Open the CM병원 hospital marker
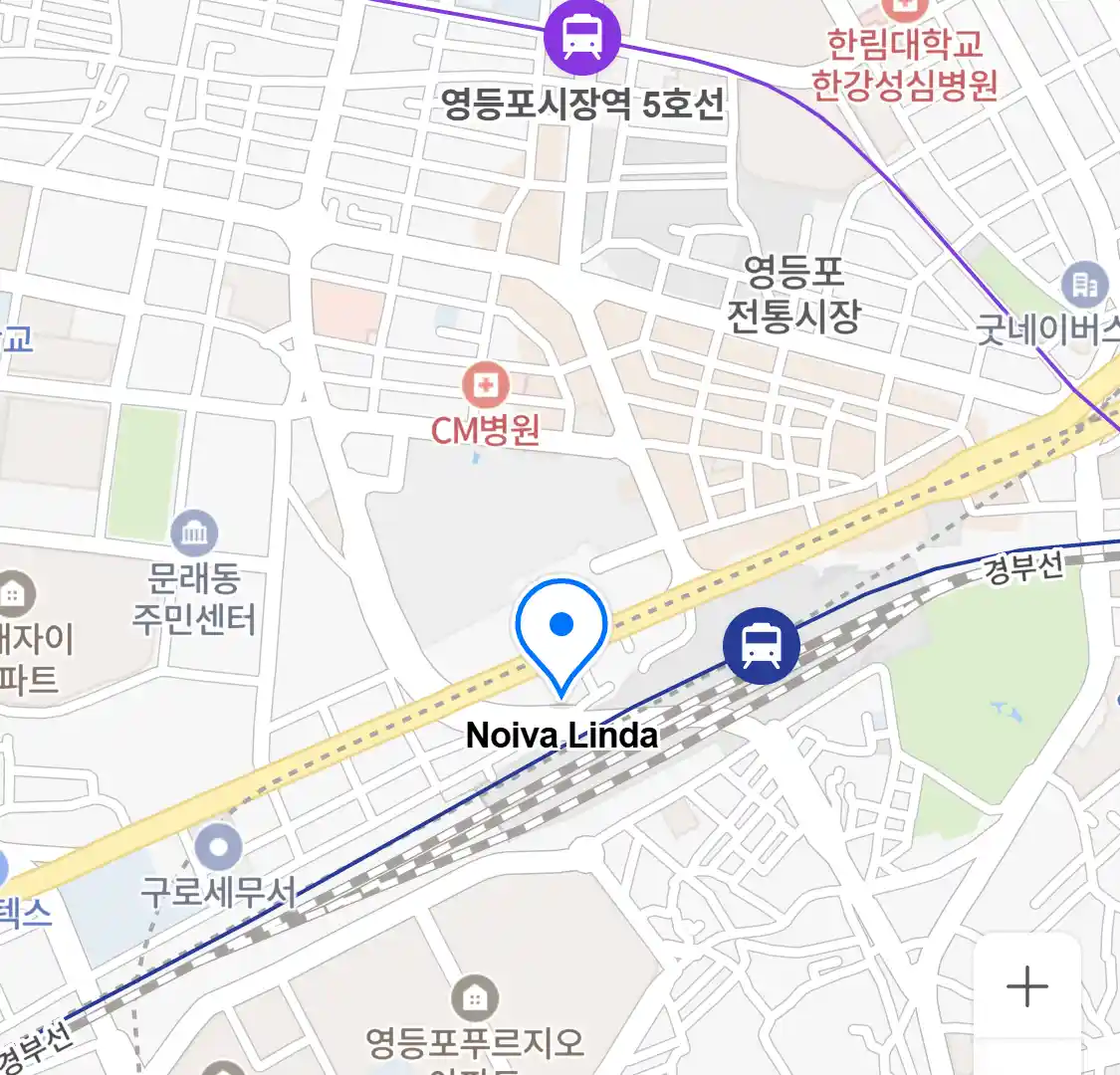 tap(486, 385)
